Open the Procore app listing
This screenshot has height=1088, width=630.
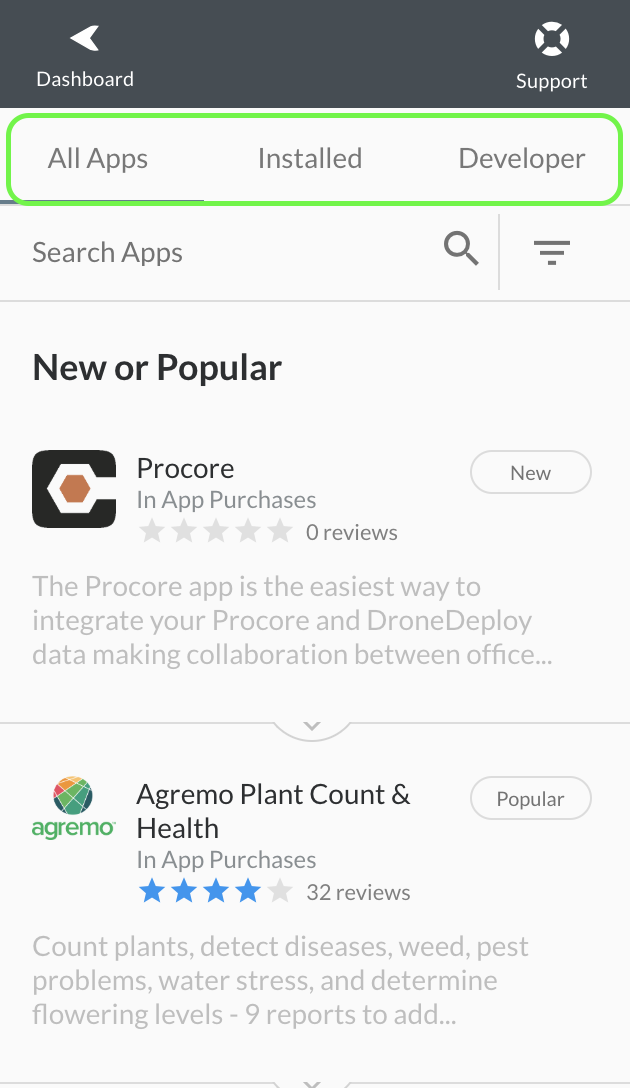point(185,469)
